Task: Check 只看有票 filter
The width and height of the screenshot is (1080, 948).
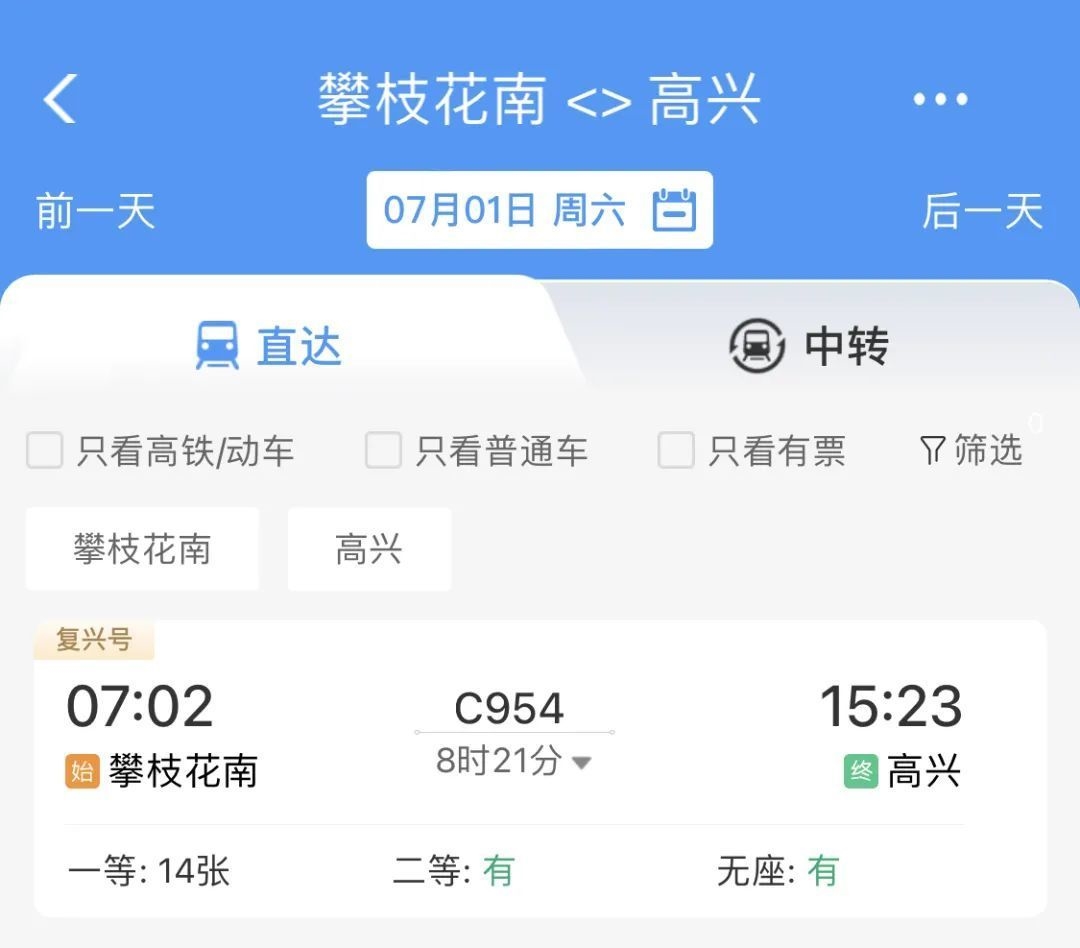Action: (676, 451)
